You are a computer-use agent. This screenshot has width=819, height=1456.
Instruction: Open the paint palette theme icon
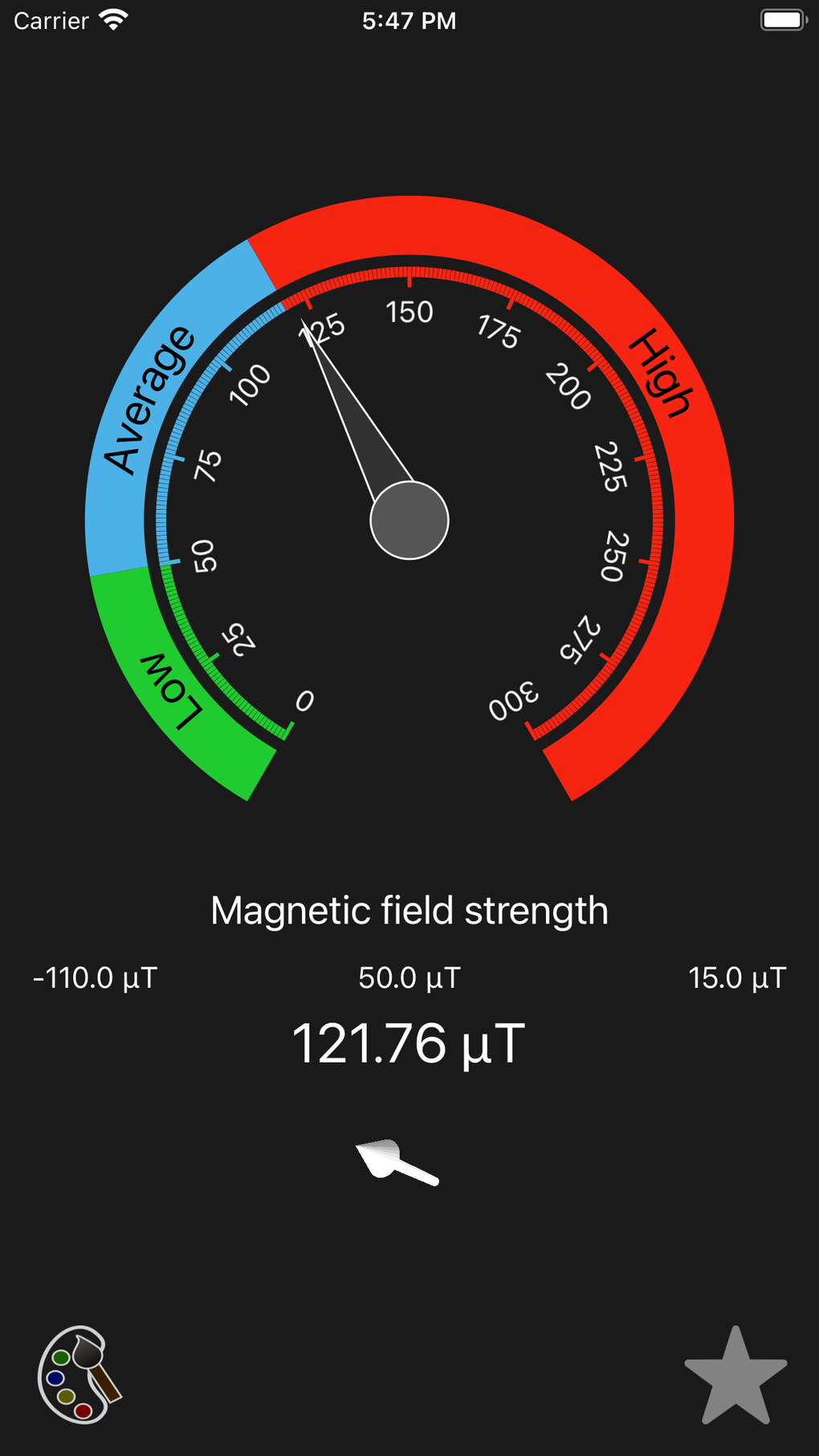click(x=79, y=1375)
